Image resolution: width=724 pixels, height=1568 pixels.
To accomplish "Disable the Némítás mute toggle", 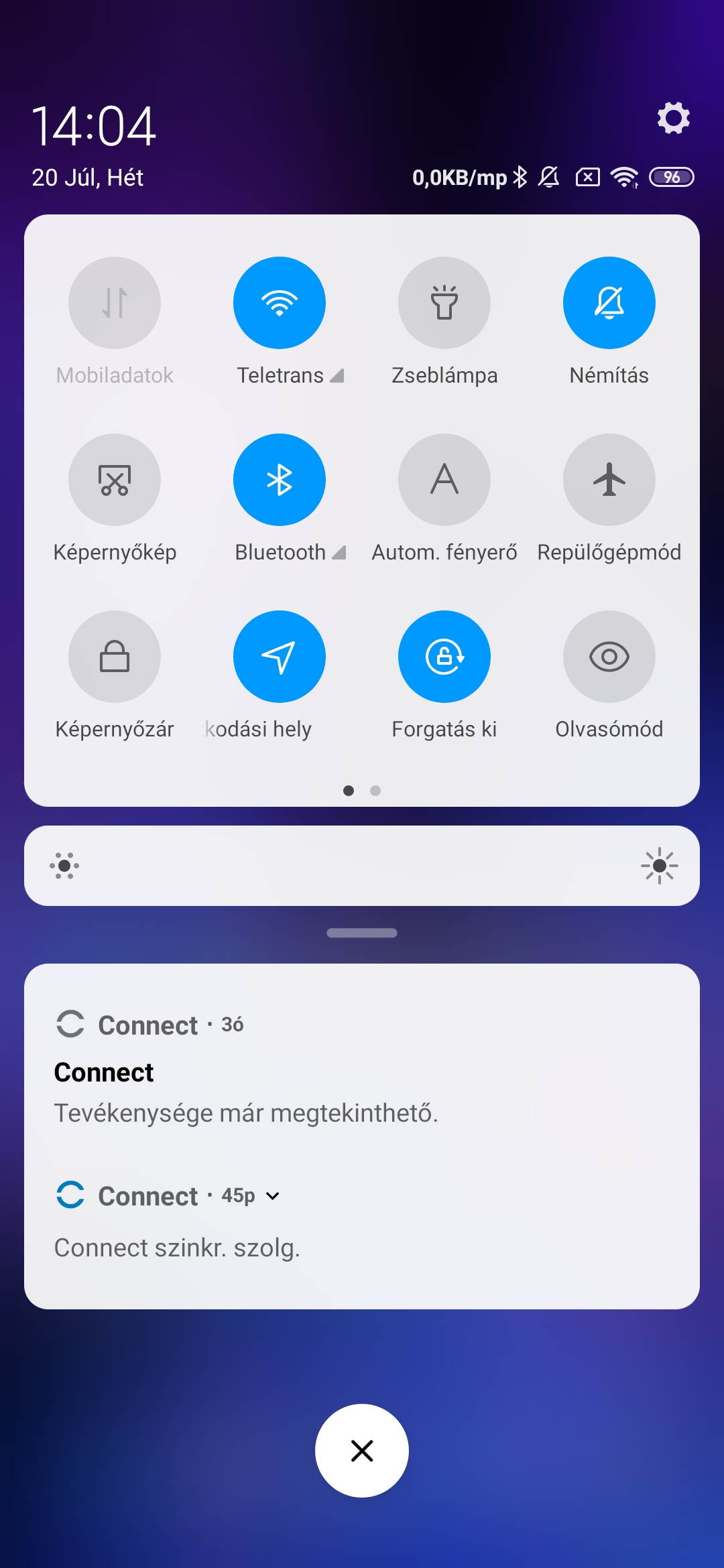I will click(609, 303).
